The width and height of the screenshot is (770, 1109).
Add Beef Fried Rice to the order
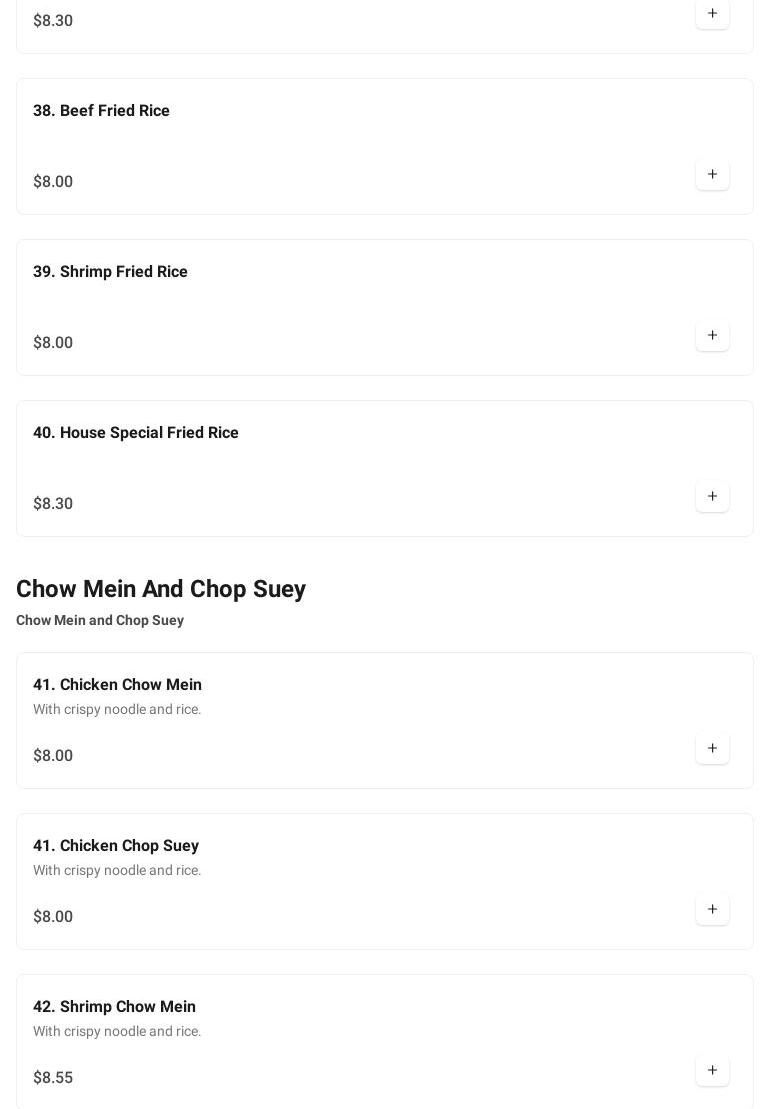[x=712, y=175]
